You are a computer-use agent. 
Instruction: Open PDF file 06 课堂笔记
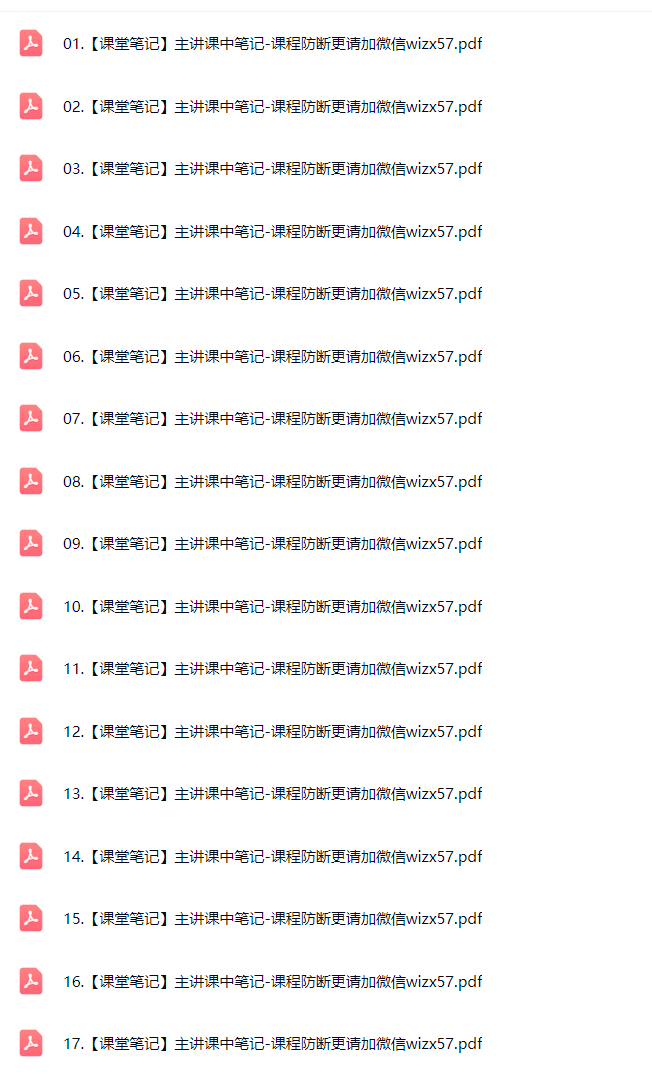[x=272, y=357]
